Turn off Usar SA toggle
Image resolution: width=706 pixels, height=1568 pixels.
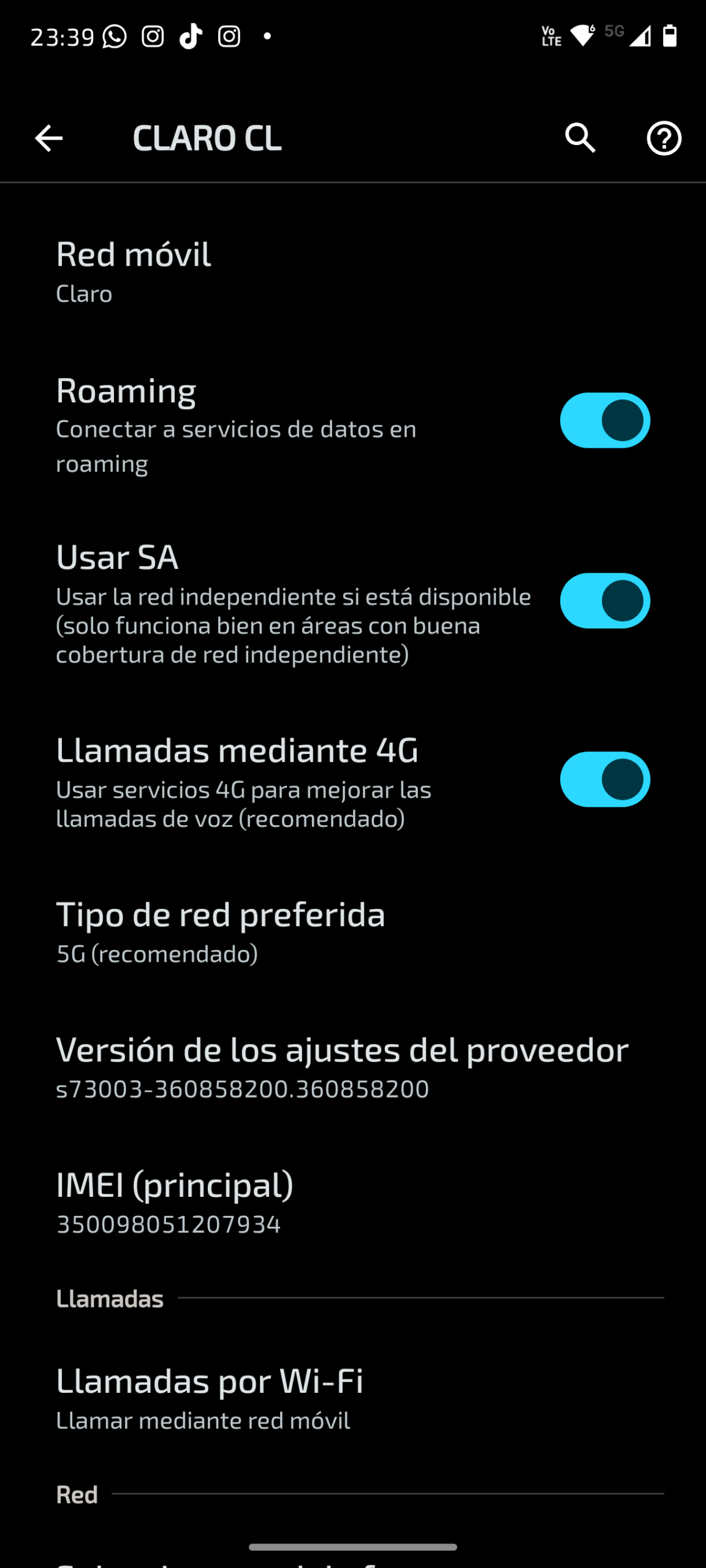(x=604, y=601)
